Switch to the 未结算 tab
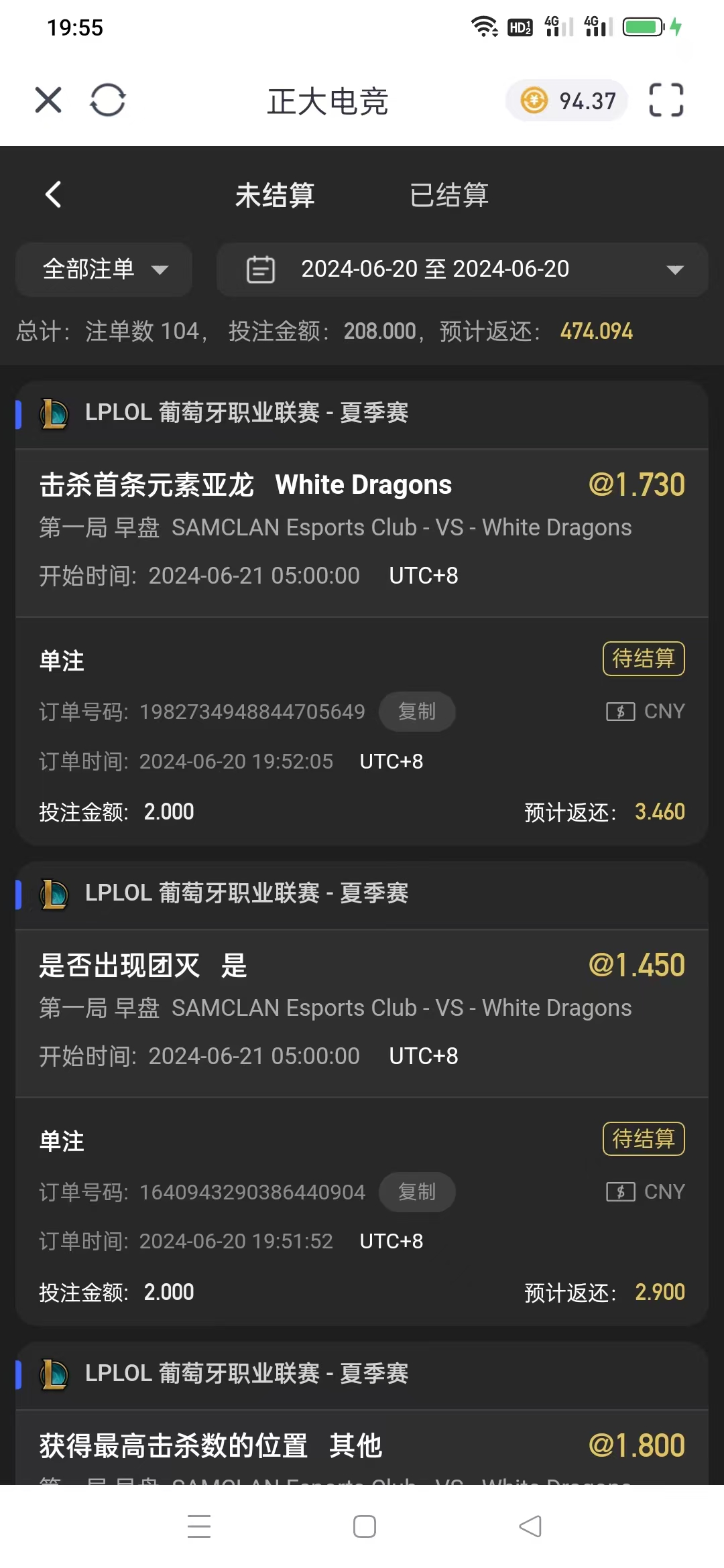The image size is (724, 1568). [x=274, y=195]
